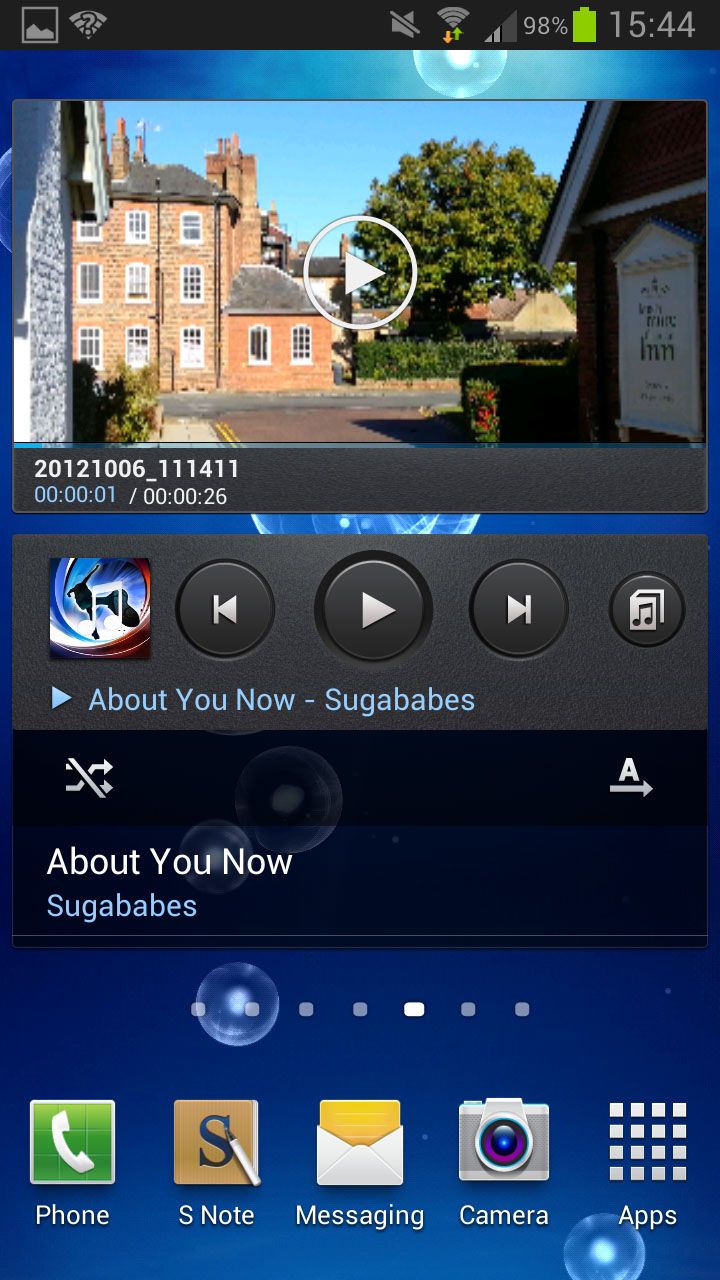This screenshot has width=720, height=1280.
Task: Play the 20121006_111411 video
Action: click(x=360, y=272)
